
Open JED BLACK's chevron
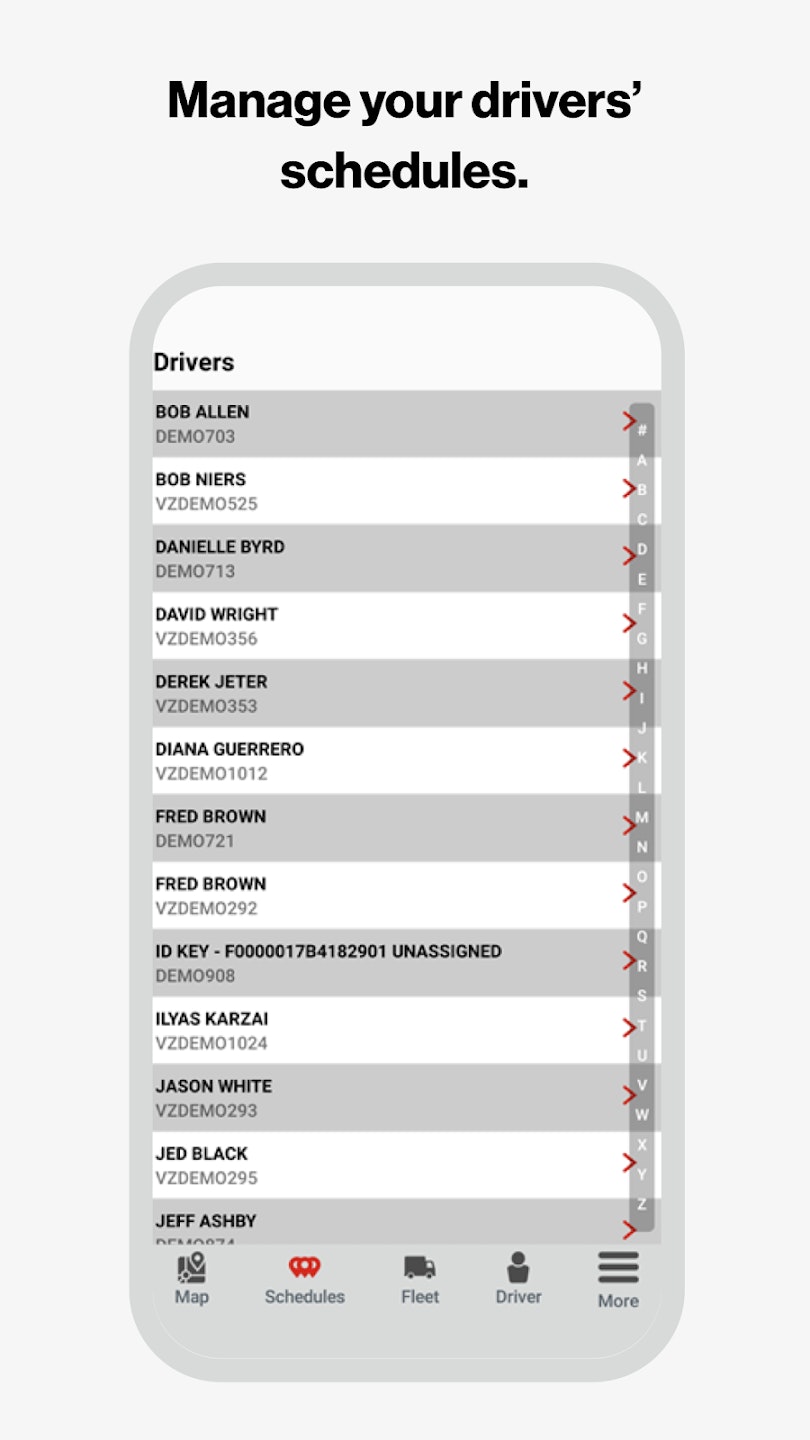coord(629,1164)
